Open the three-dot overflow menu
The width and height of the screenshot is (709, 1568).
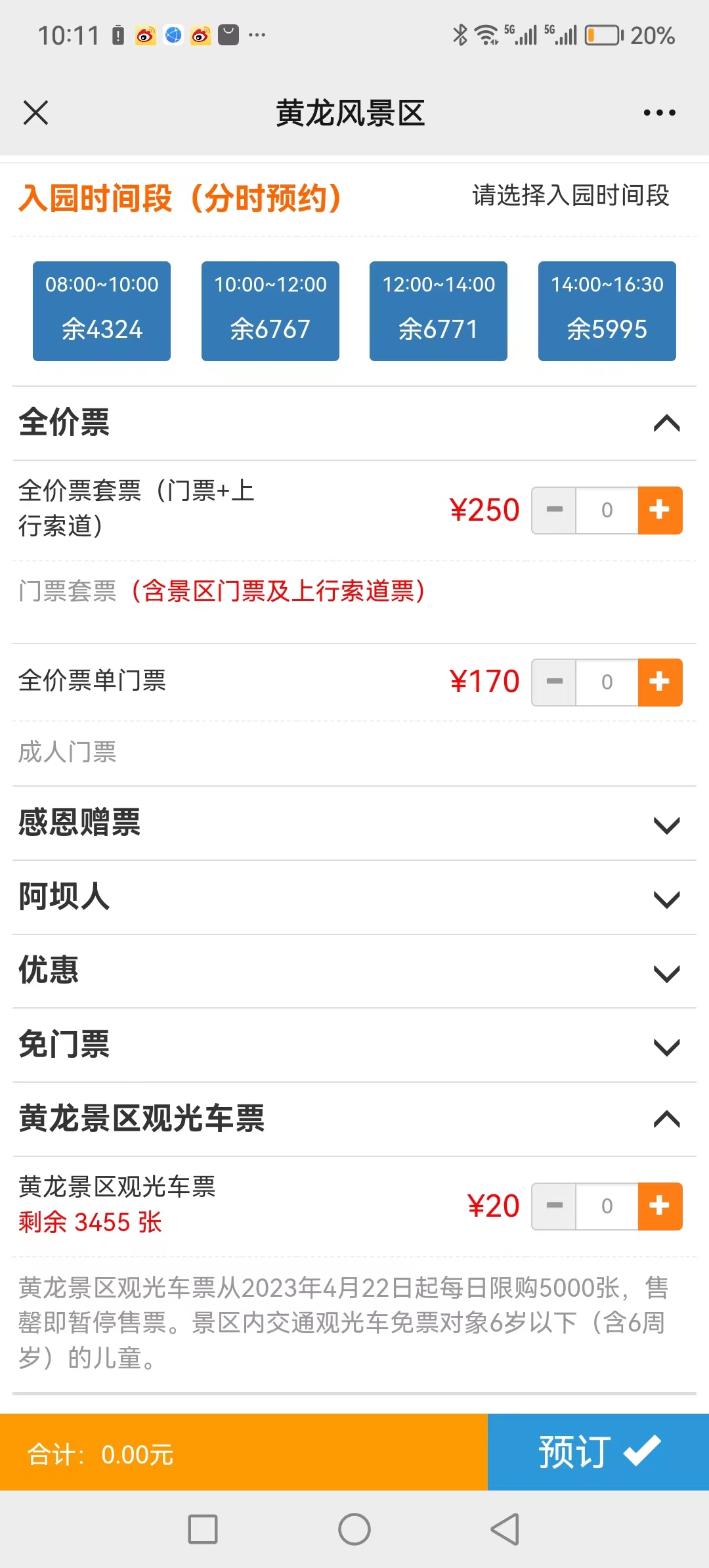click(x=659, y=112)
